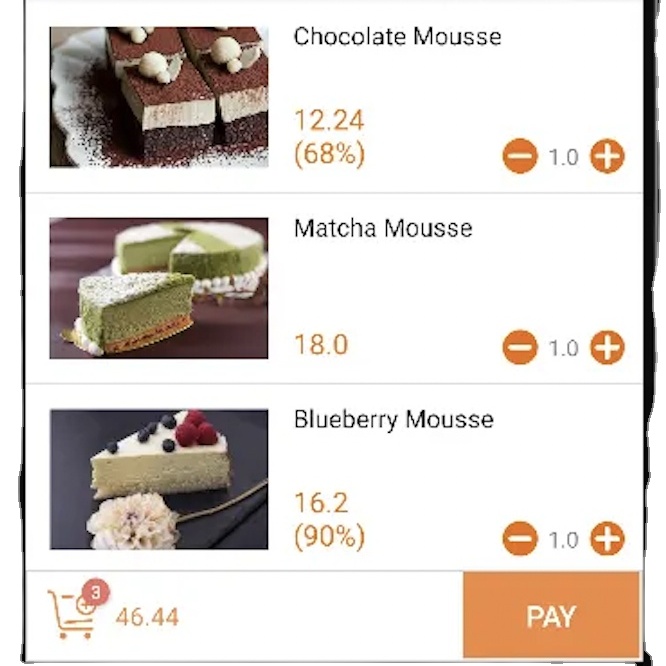Open the shopping cart icon
Image resolution: width=666 pixels, height=666 pixels.
point(74,614)
